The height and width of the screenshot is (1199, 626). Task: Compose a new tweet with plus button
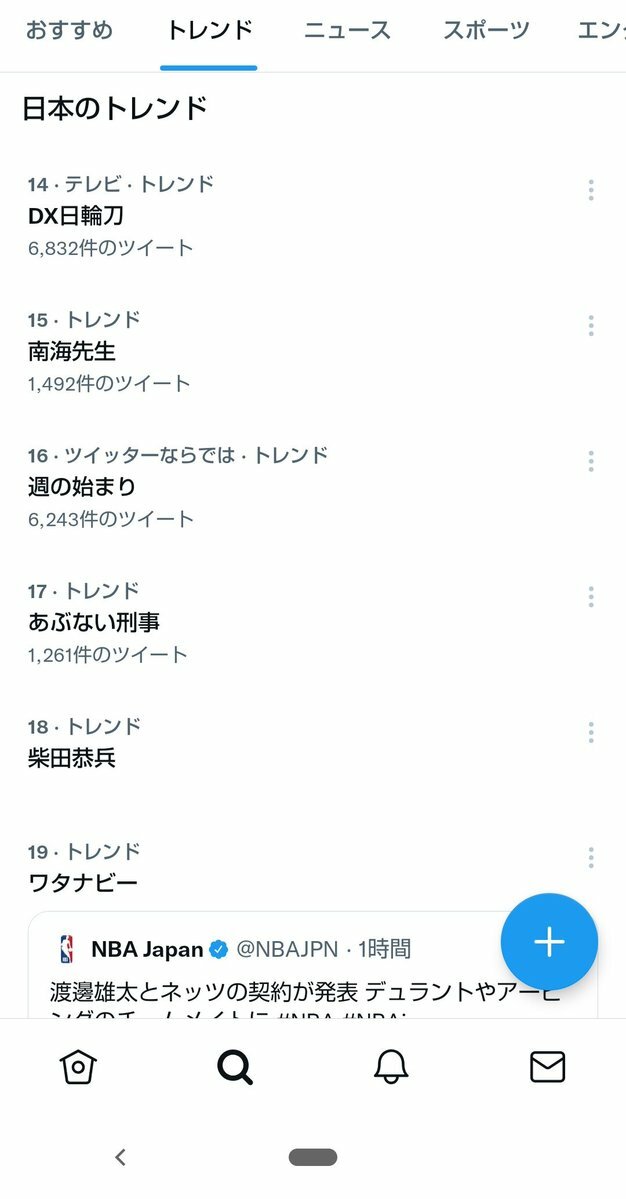[549, 941]
